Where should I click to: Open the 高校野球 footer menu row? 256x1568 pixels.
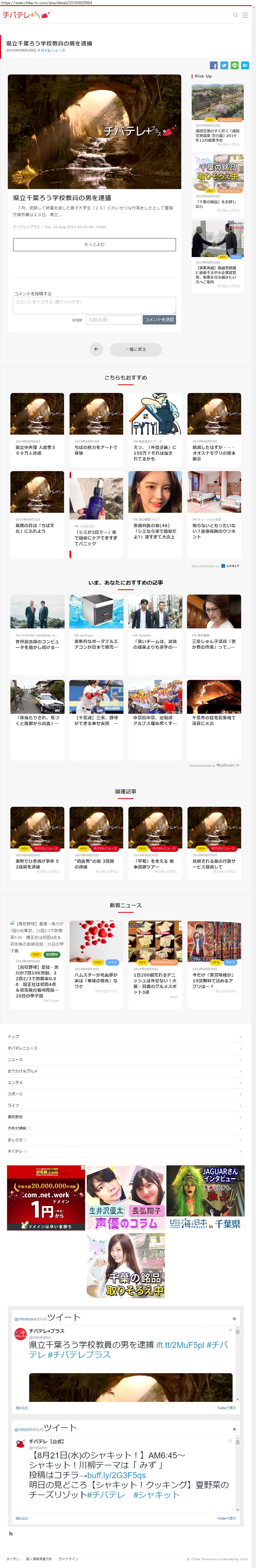(125, 1116)
